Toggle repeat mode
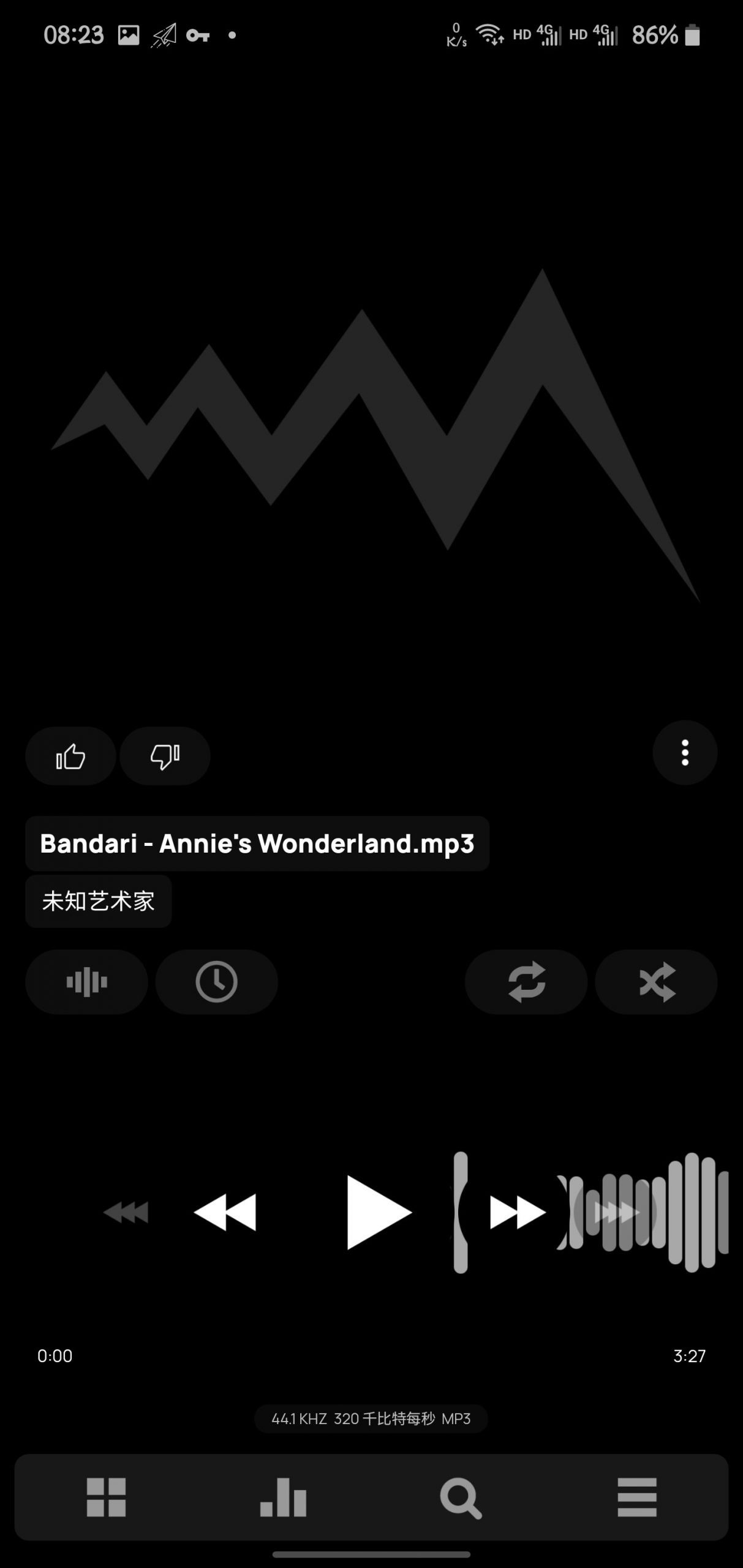The width and height of the screenshot is (743, 1568). pyautogui.click(x=526, y=982)
